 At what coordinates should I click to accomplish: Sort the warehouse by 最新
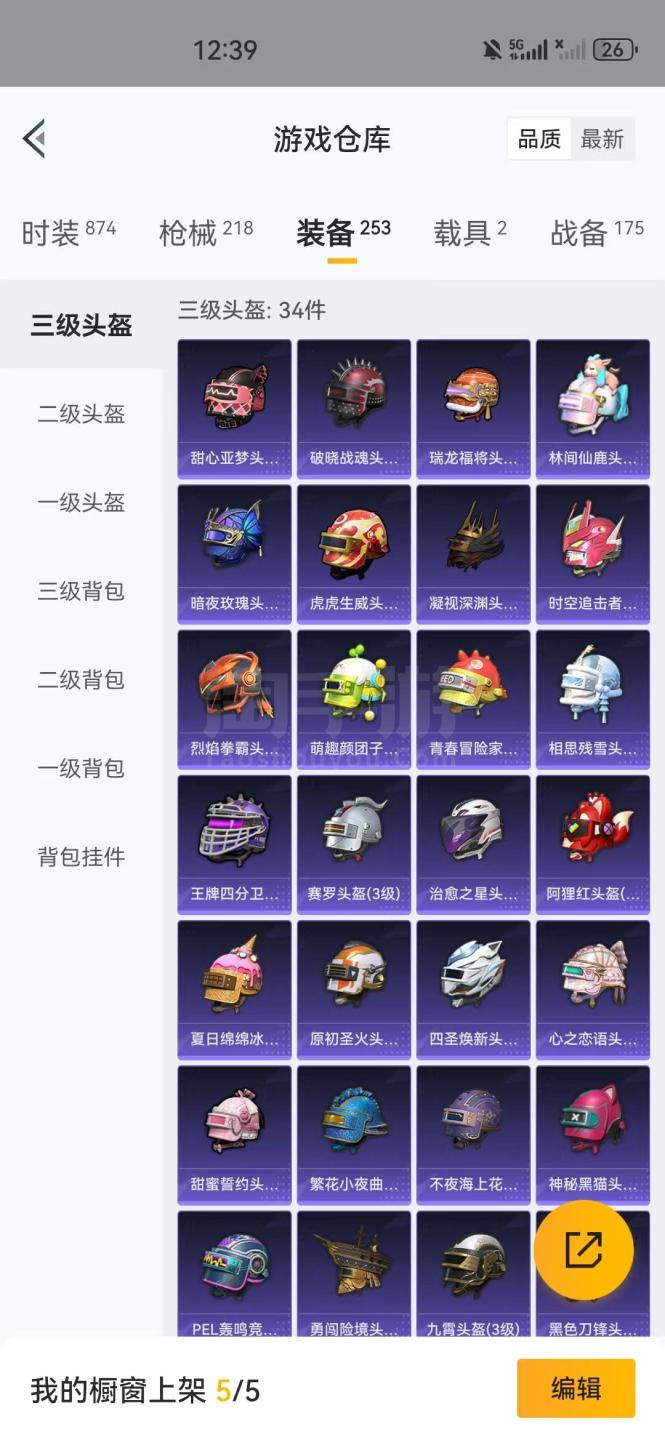[x=602, y=139]
